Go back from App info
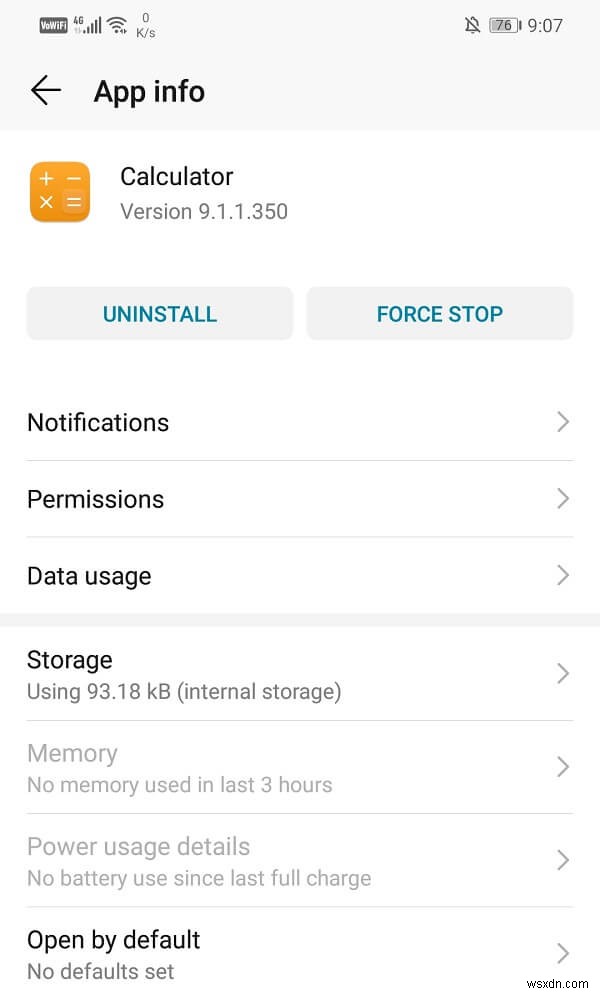This screenshot has width=600, height=994. [x=46, y=91]
